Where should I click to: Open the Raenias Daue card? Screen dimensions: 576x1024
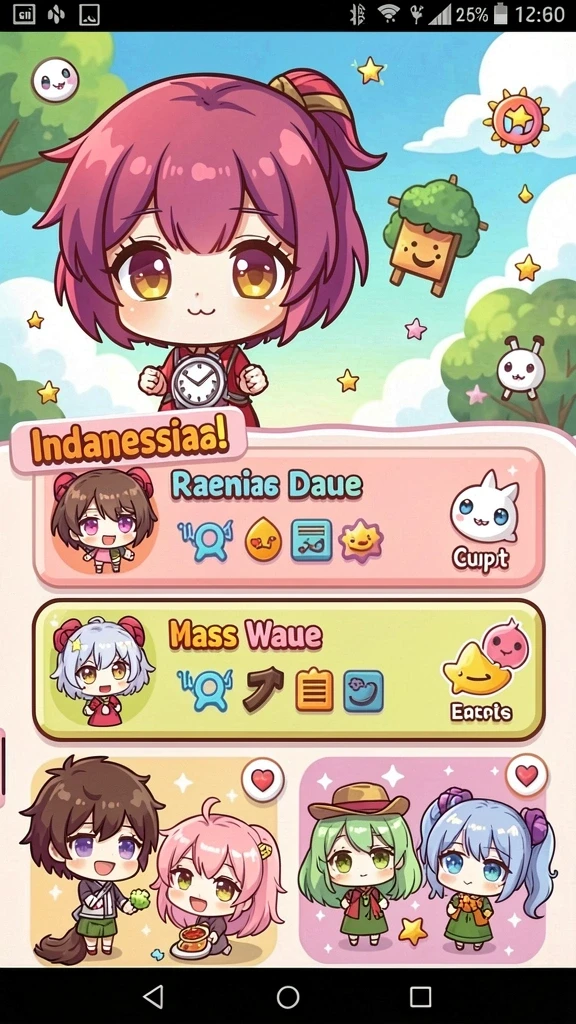289,517
